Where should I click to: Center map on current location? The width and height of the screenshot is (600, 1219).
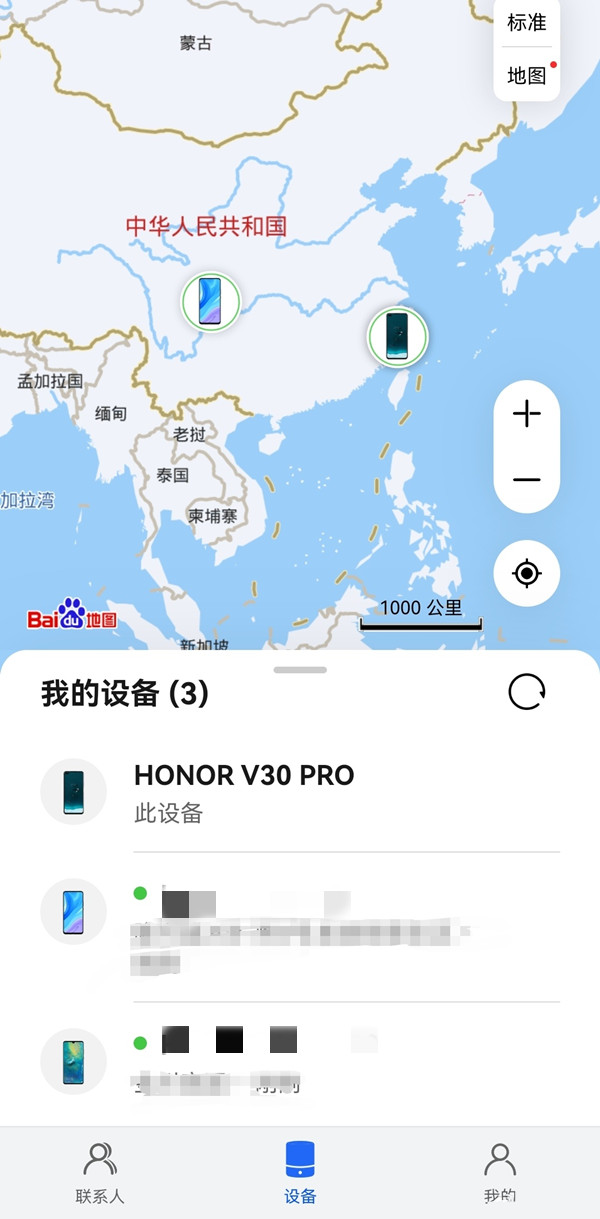click(526, 574)
